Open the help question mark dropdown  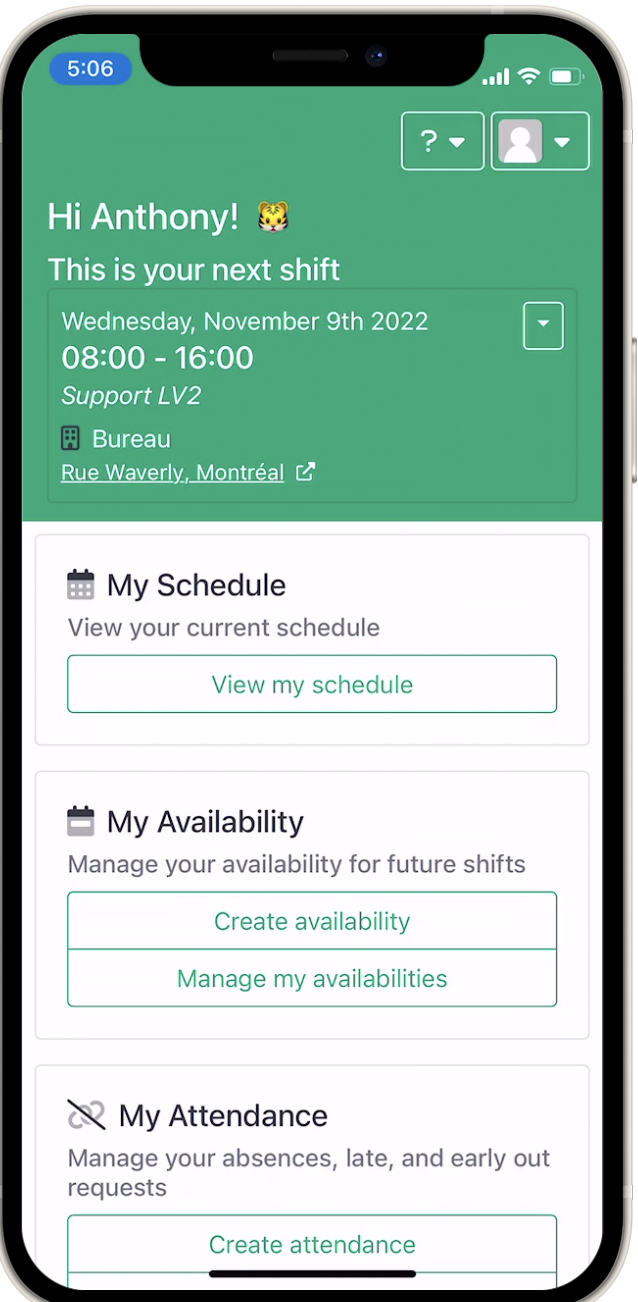(x=442, y=141)
